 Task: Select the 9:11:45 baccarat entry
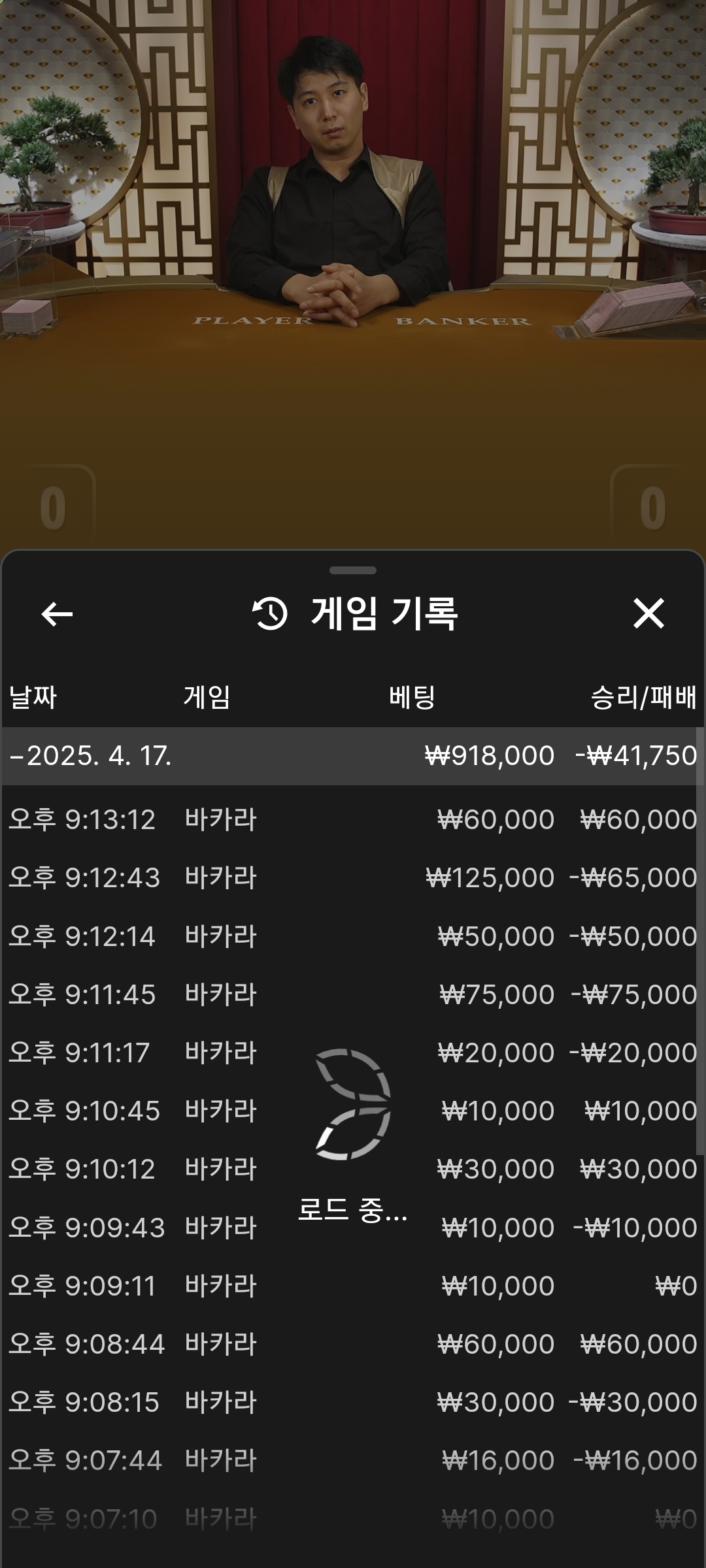tap(353, 994)
